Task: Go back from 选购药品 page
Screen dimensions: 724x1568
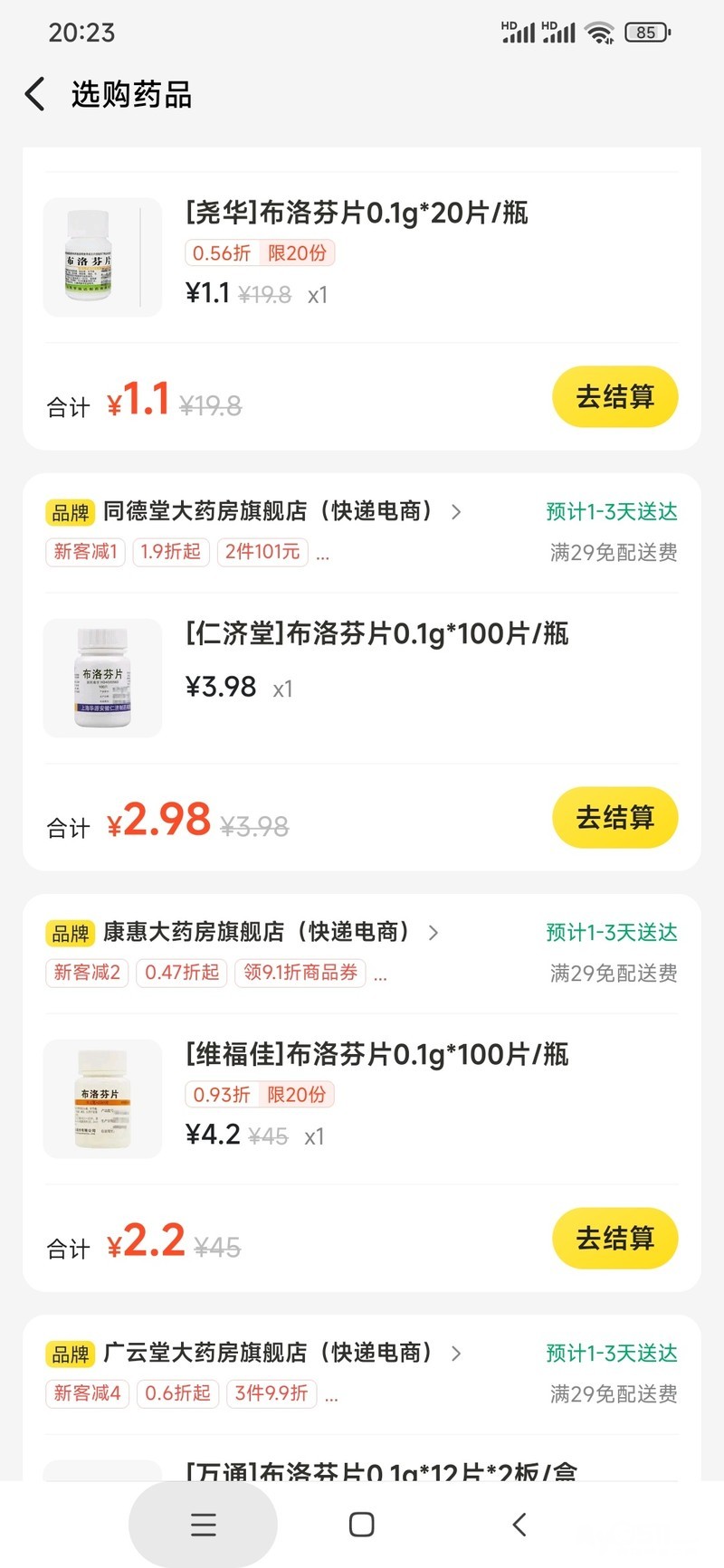Action: (35, 94)
